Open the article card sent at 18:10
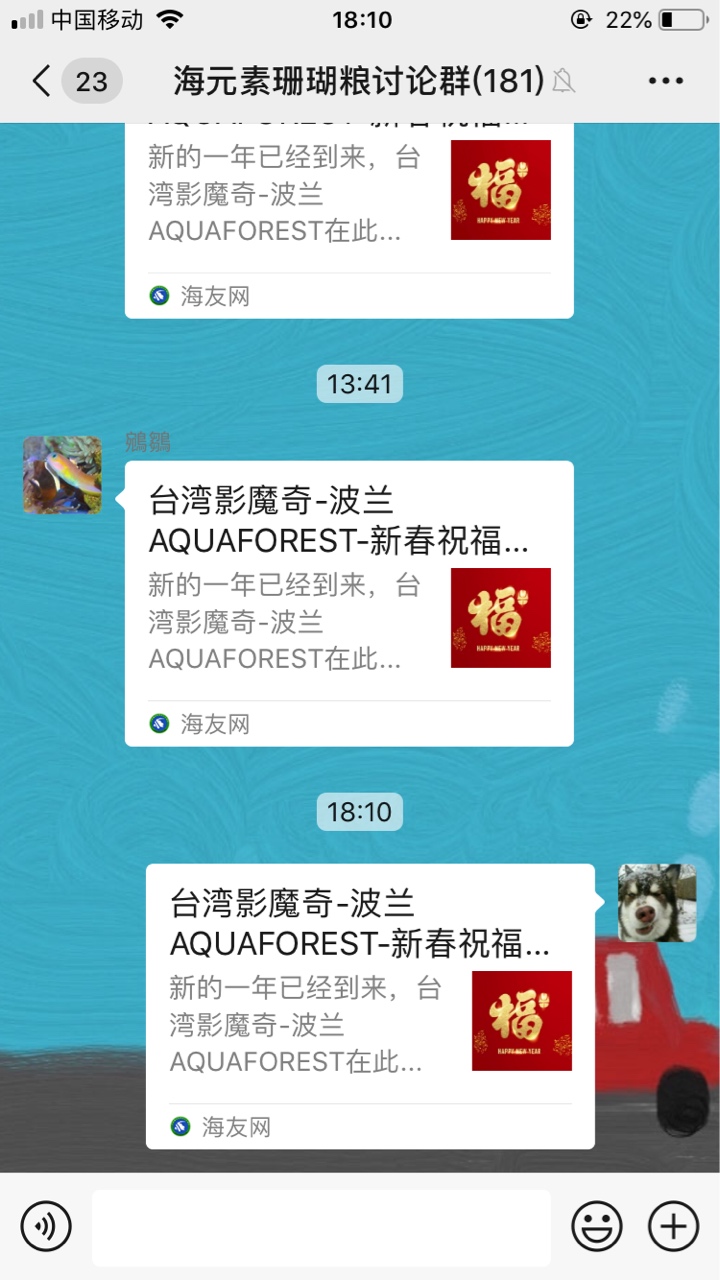 coord(370,1006)
